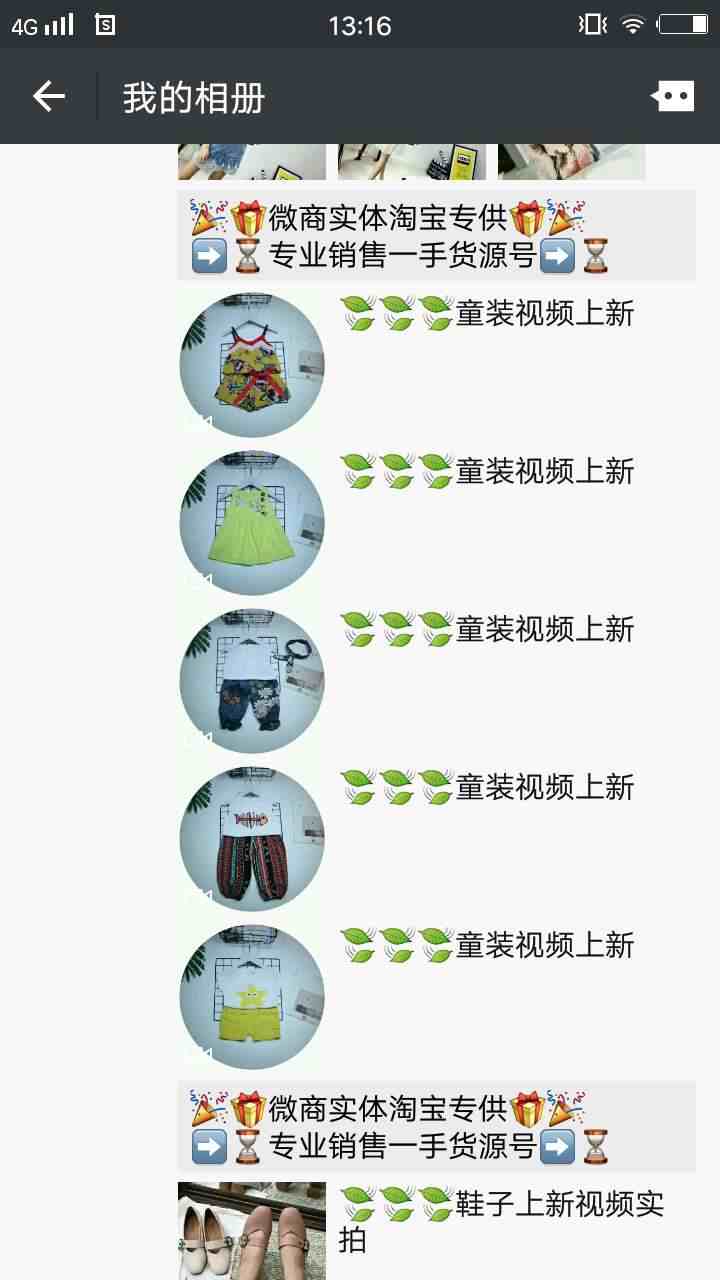
Task: Open the neon green top video
Action: (252, 523)
